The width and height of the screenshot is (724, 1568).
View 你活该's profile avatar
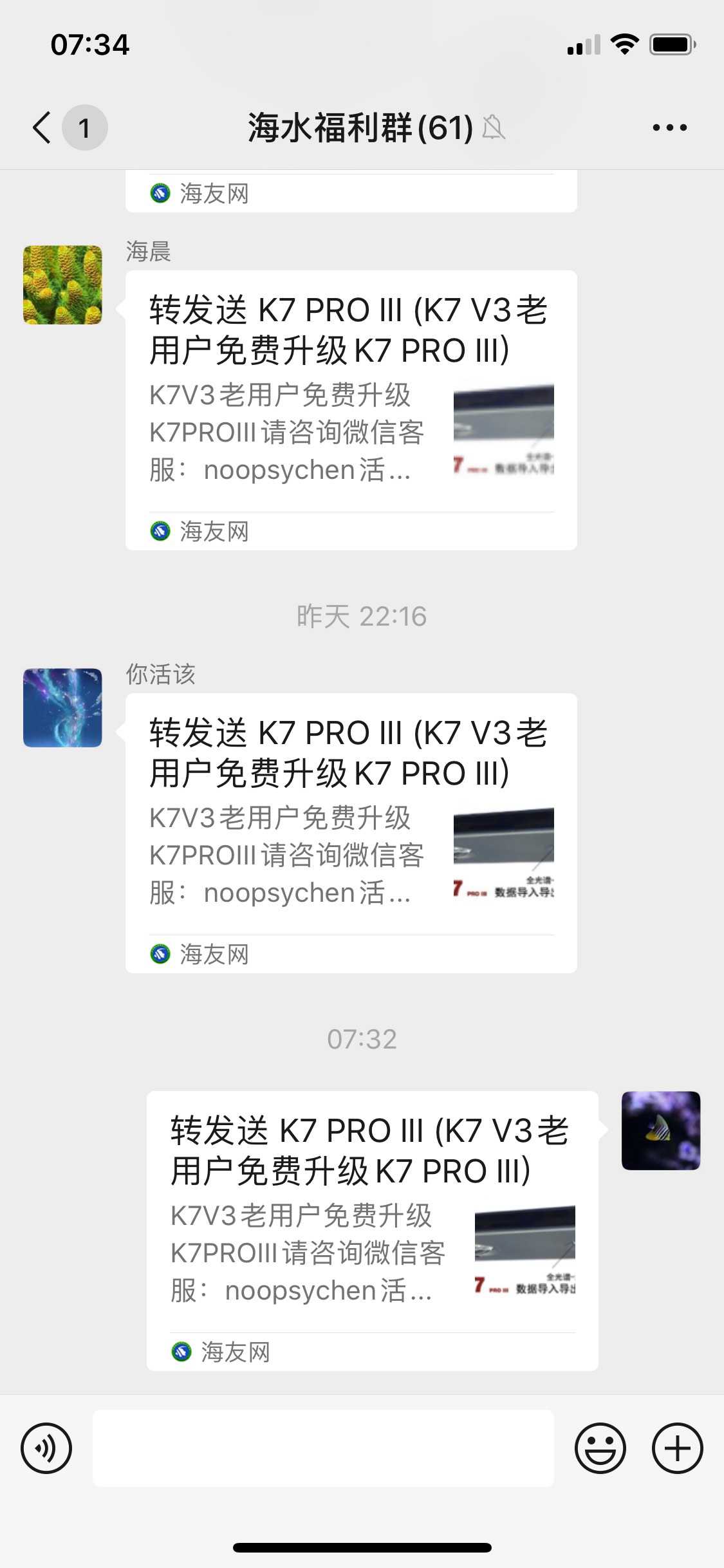click(x=62, y=707)
